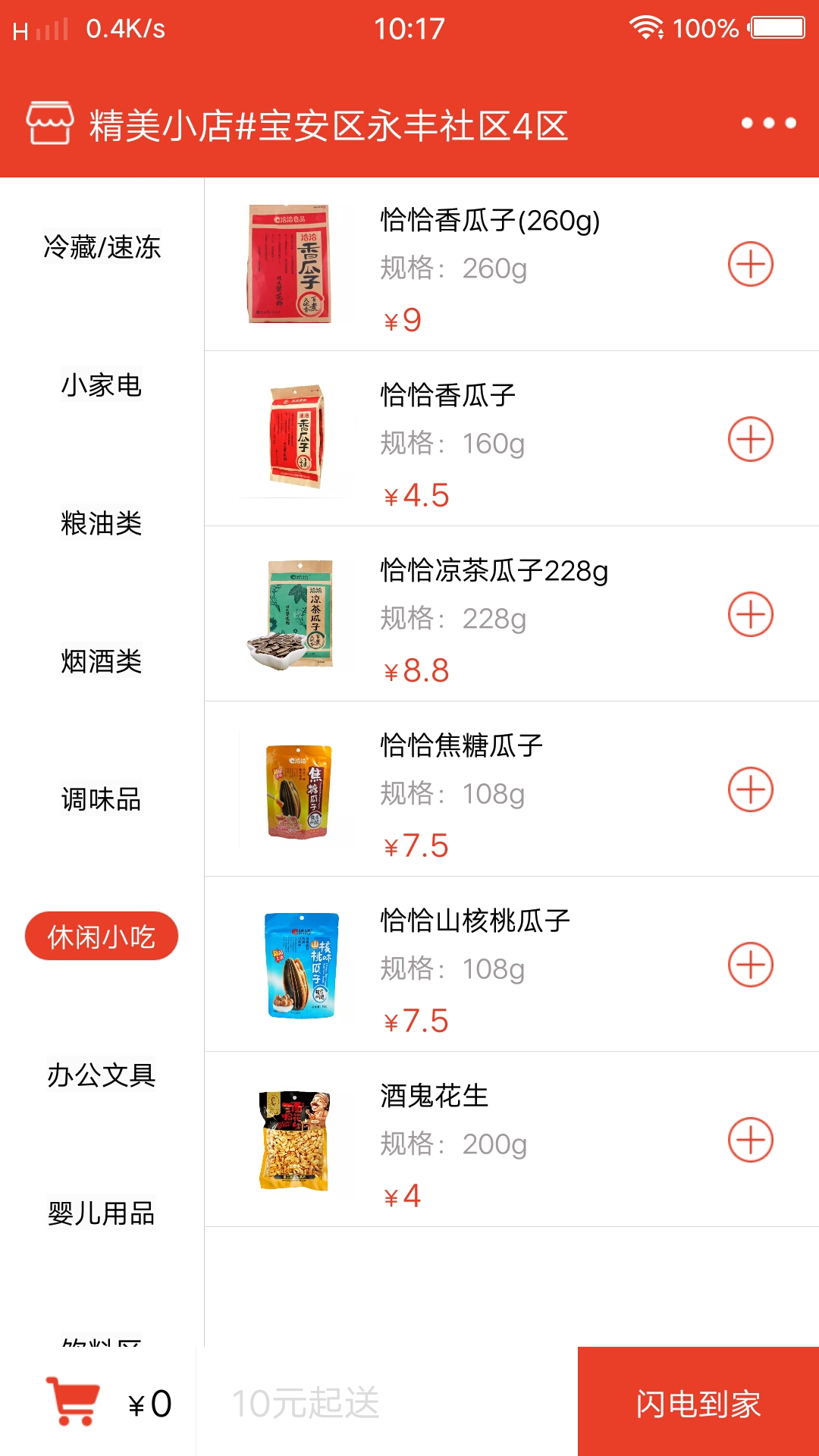Add 恰恰山核桃瓜子 using plus icon

749,965
